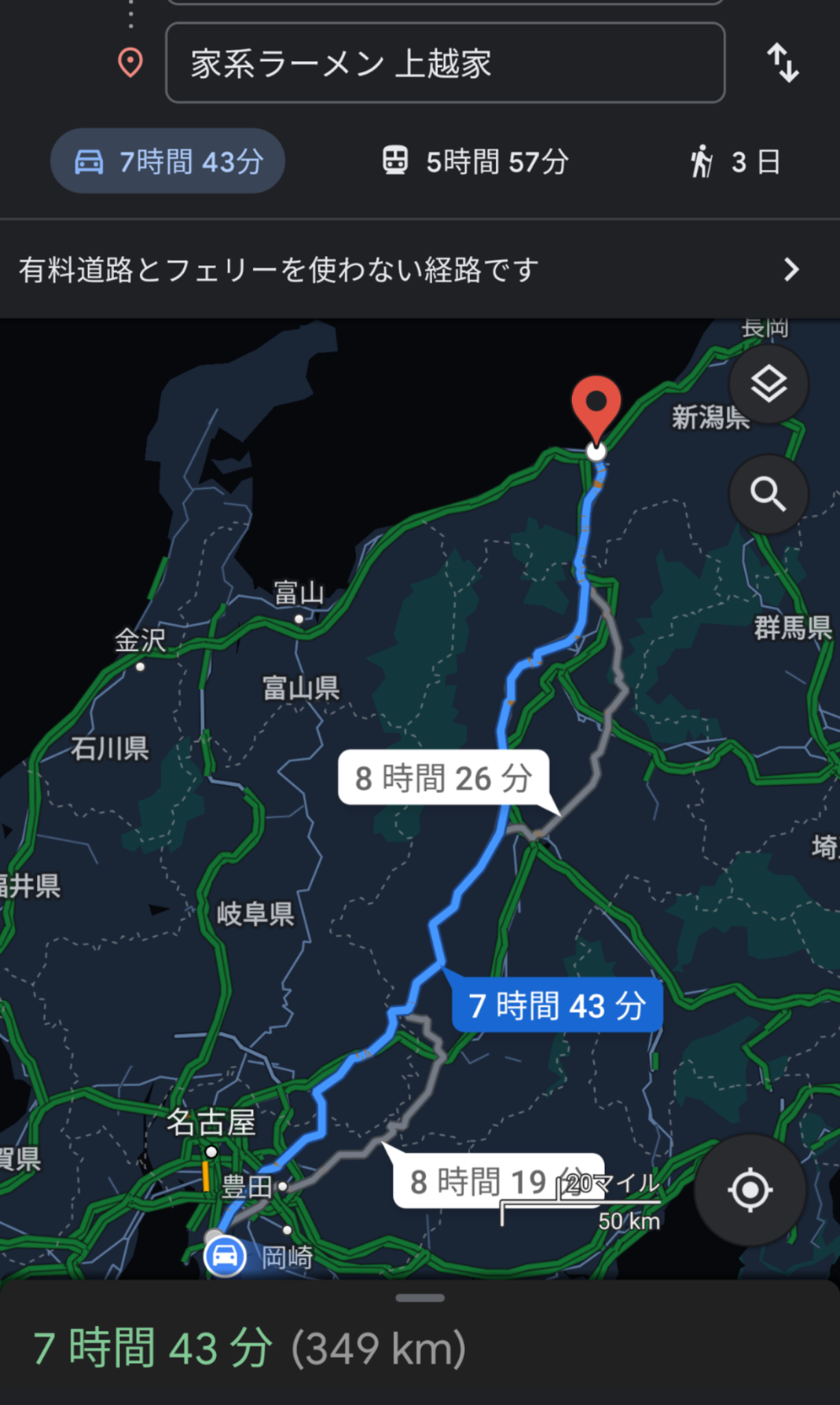Select the driving mode 7時間 43分
The width and height of the screenshot is (840, 1405).
pos(168,162)
